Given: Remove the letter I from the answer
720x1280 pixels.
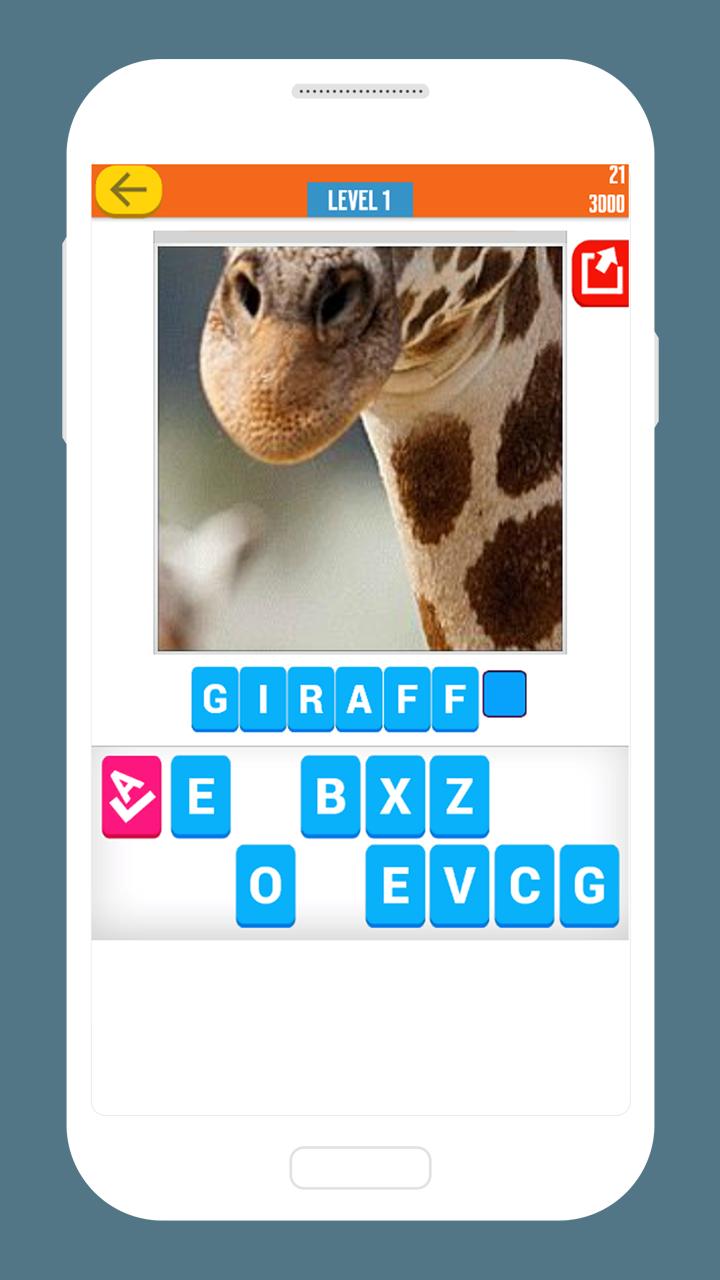Looking at the screenshot, I should tap(263, 699).
